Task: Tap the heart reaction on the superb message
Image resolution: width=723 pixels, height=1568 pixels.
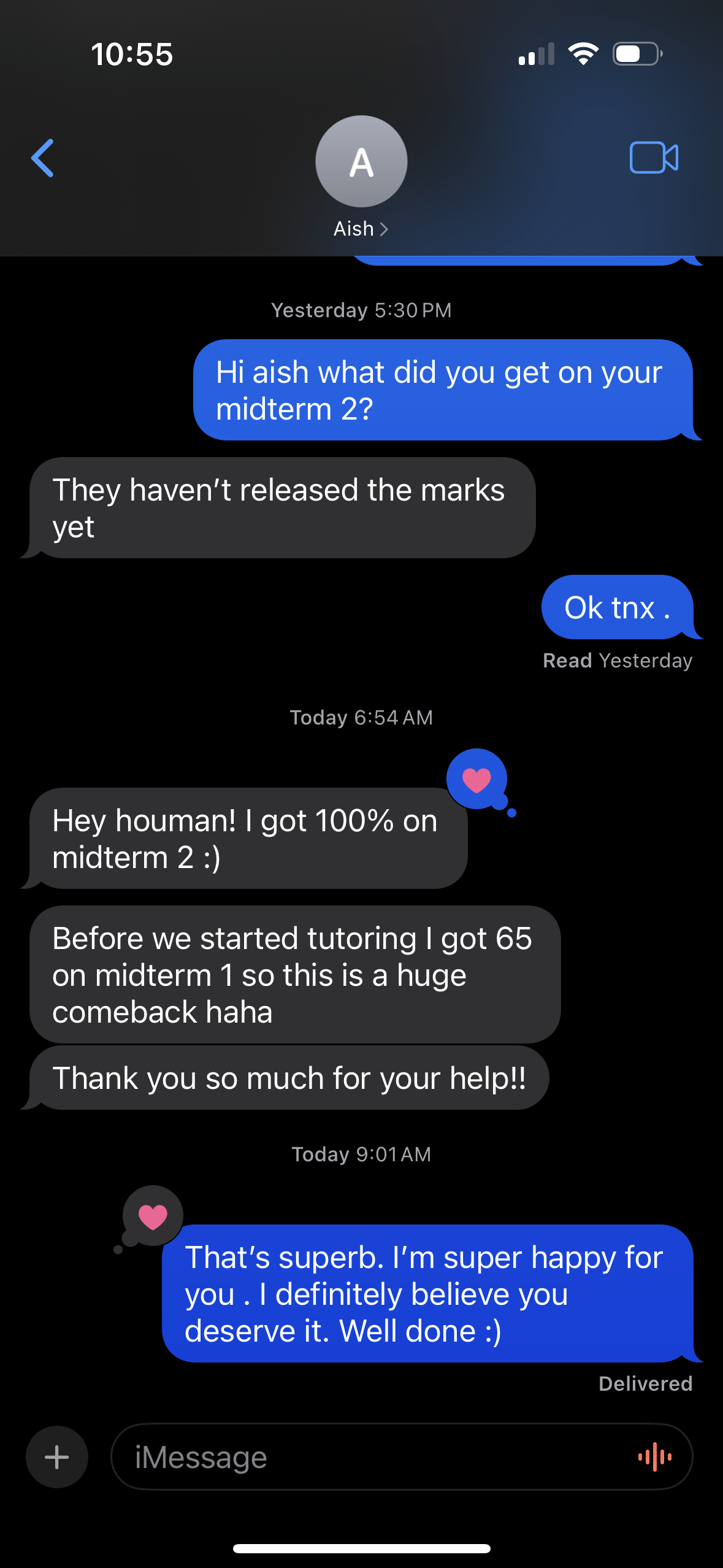Action: [153, 1216]
